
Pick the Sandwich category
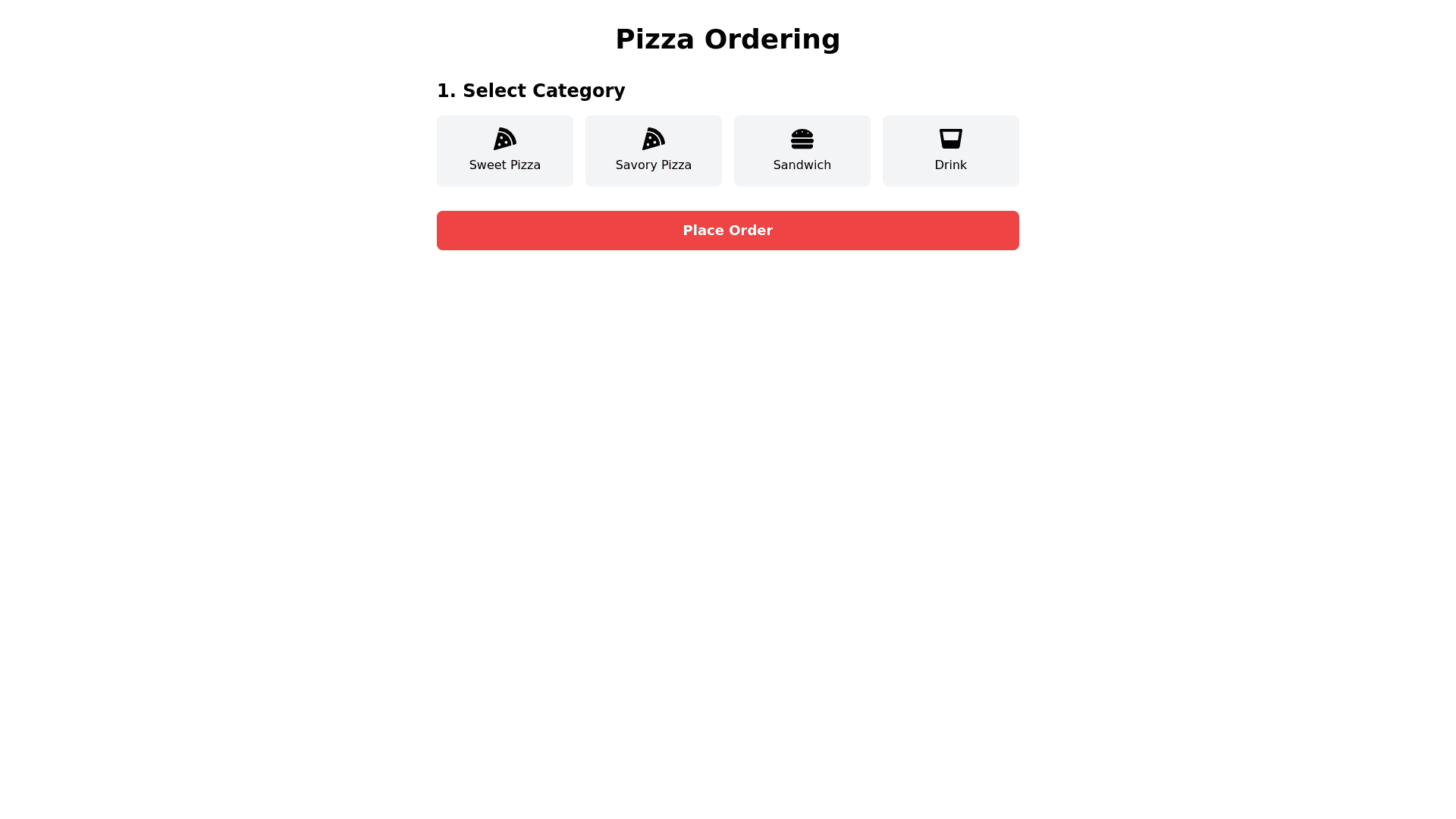[802, 151]
